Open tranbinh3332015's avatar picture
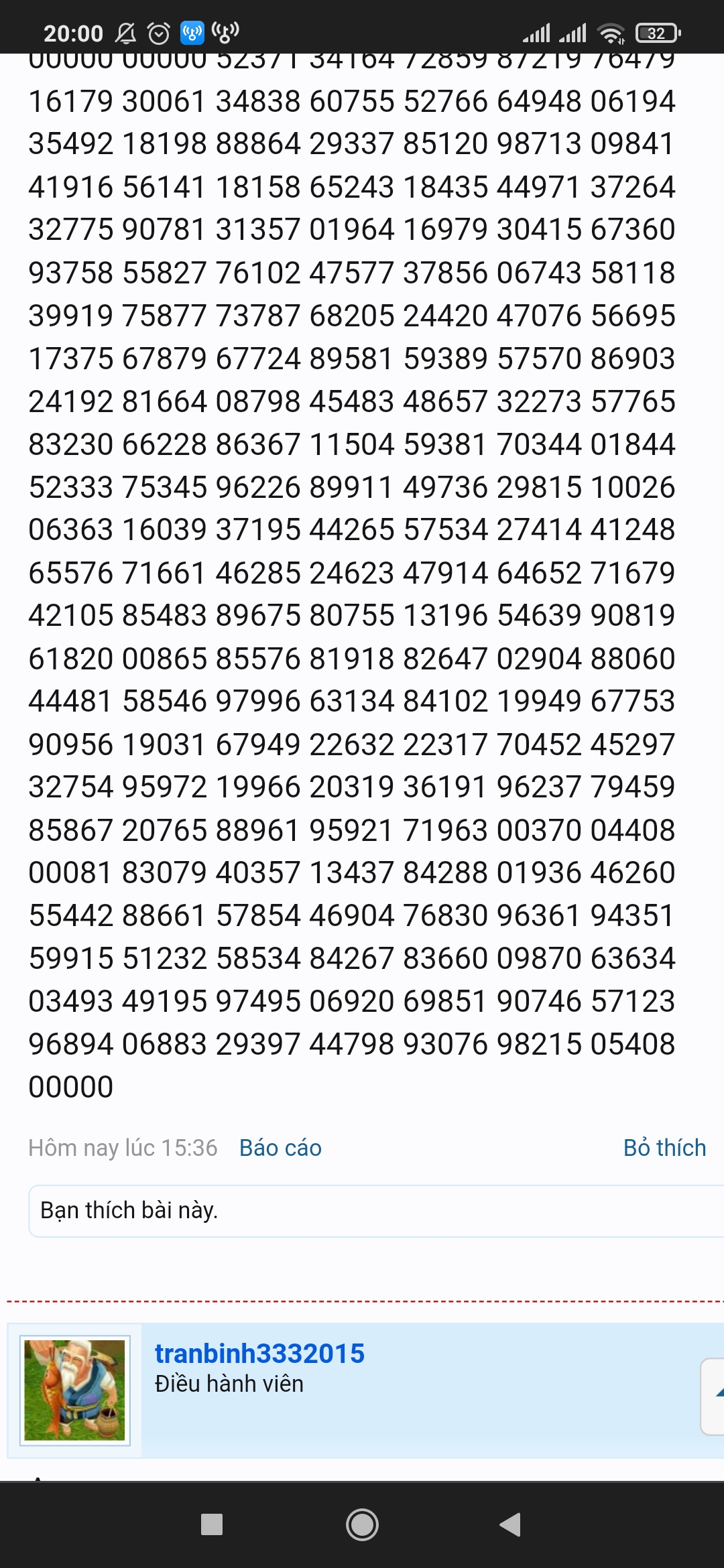The image size is (724, 1568). pos(74,1390)
